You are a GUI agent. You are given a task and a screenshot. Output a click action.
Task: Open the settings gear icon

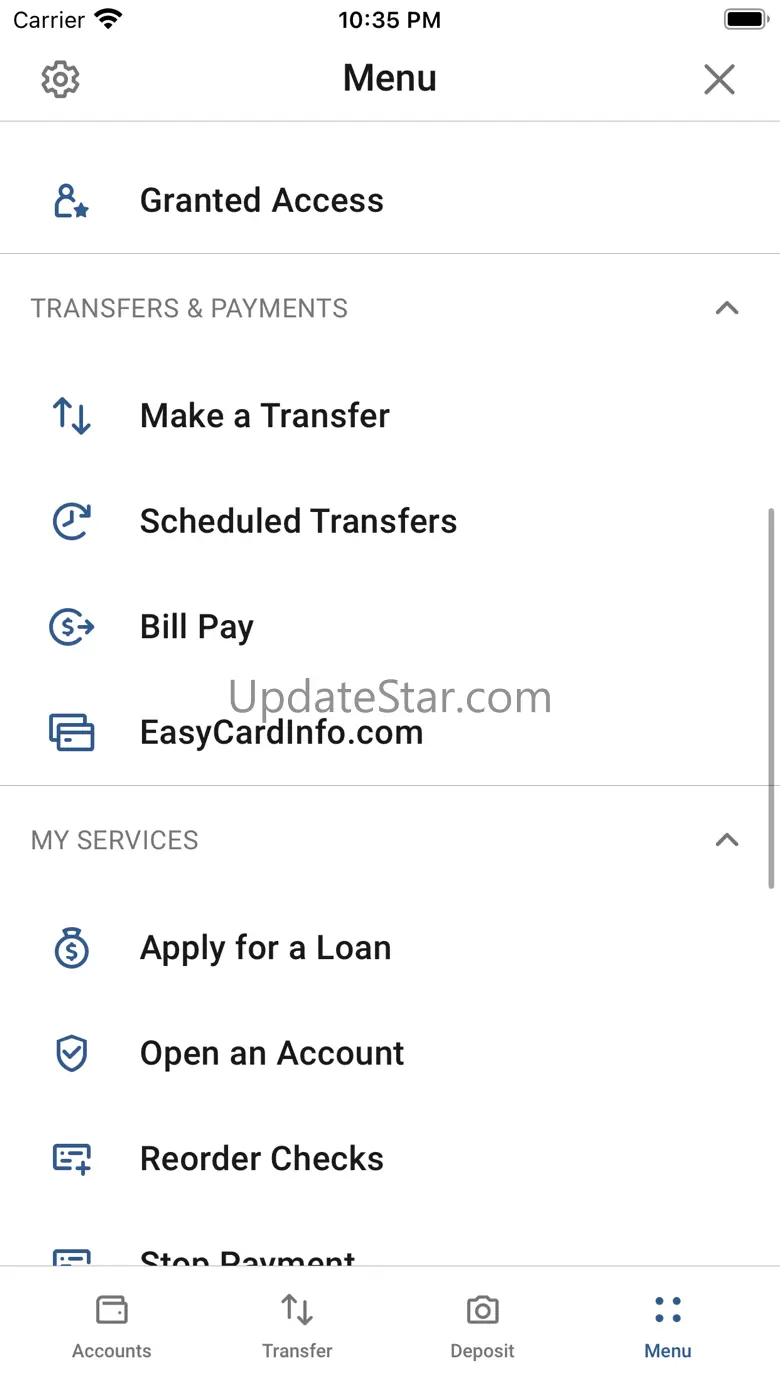click(60, 79)
